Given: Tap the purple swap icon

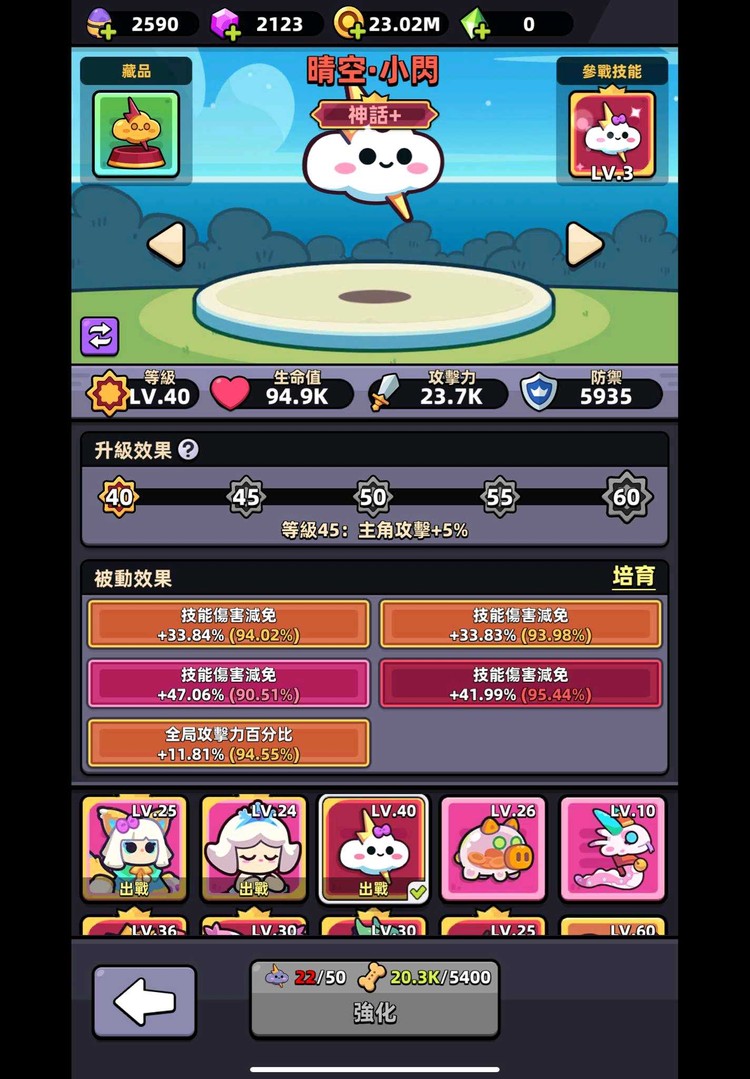Looking at the screenshot, I should (100, 337).
